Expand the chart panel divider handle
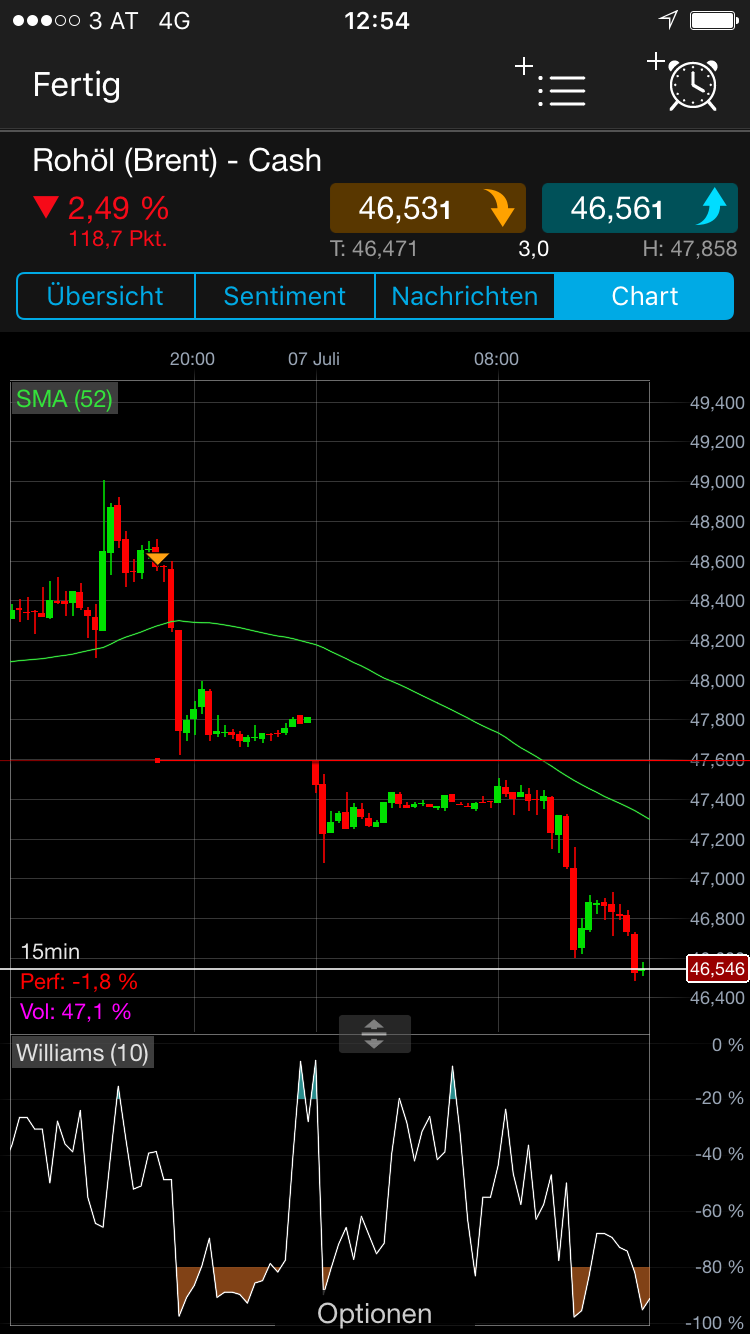 pyautogui.click(x=372, y=1035)
